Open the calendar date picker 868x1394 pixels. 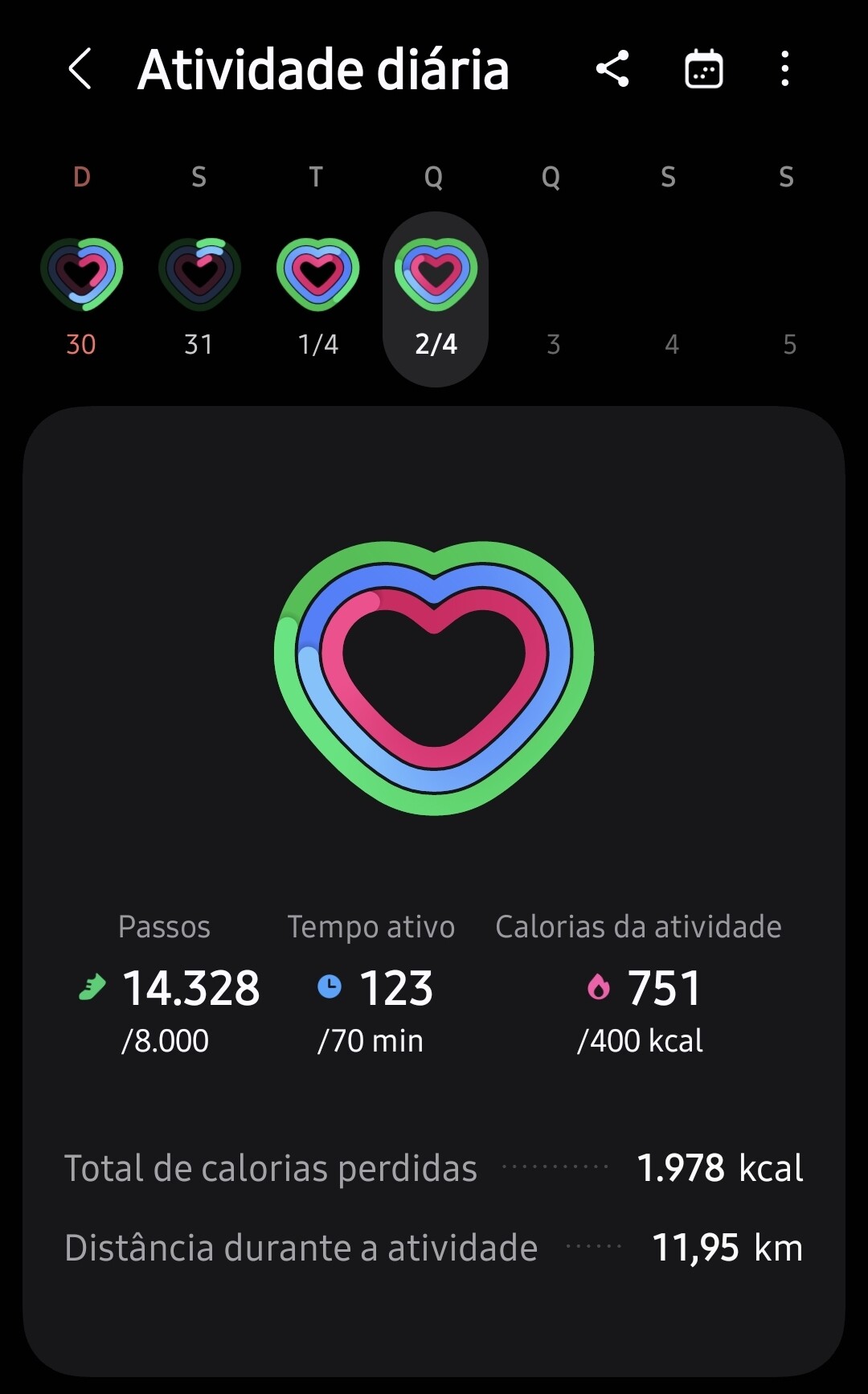click(x=703, y=69)
